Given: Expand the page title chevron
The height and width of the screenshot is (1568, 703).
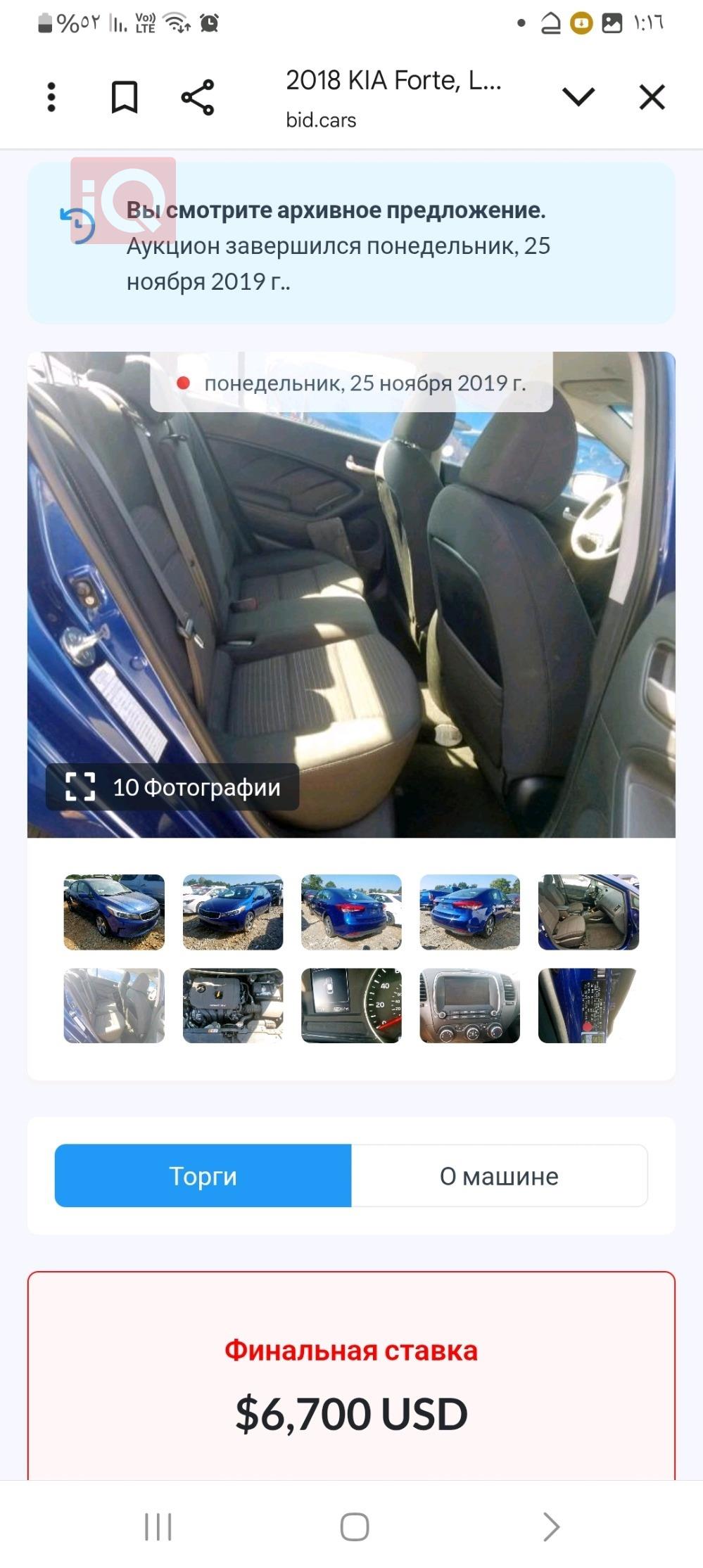Looking at the screenshot, I should coord(578,97).
